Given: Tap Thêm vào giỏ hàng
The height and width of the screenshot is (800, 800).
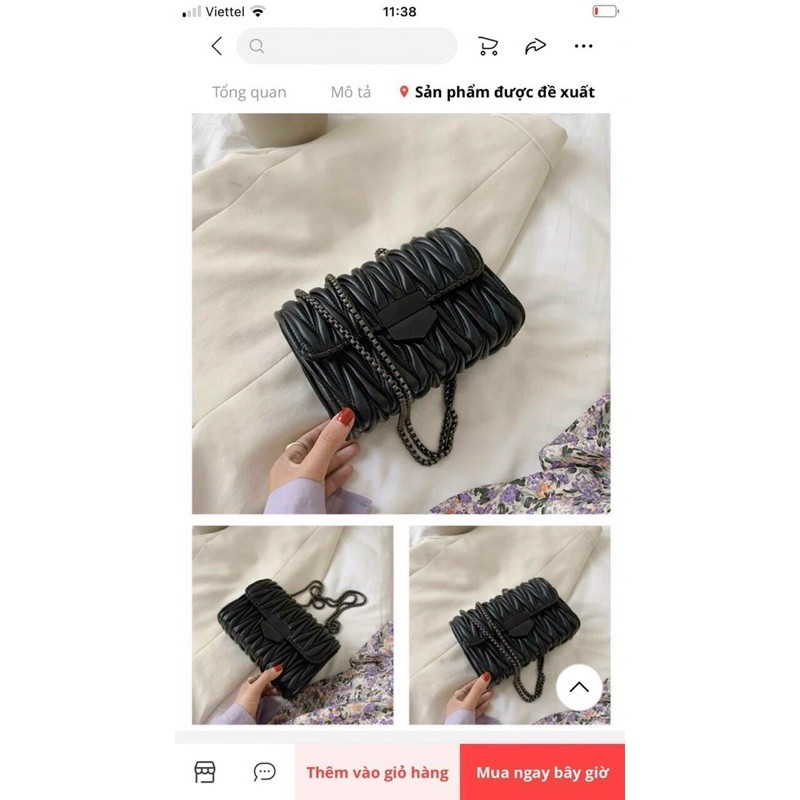Looking at the screenshot, I should (377, 772).
